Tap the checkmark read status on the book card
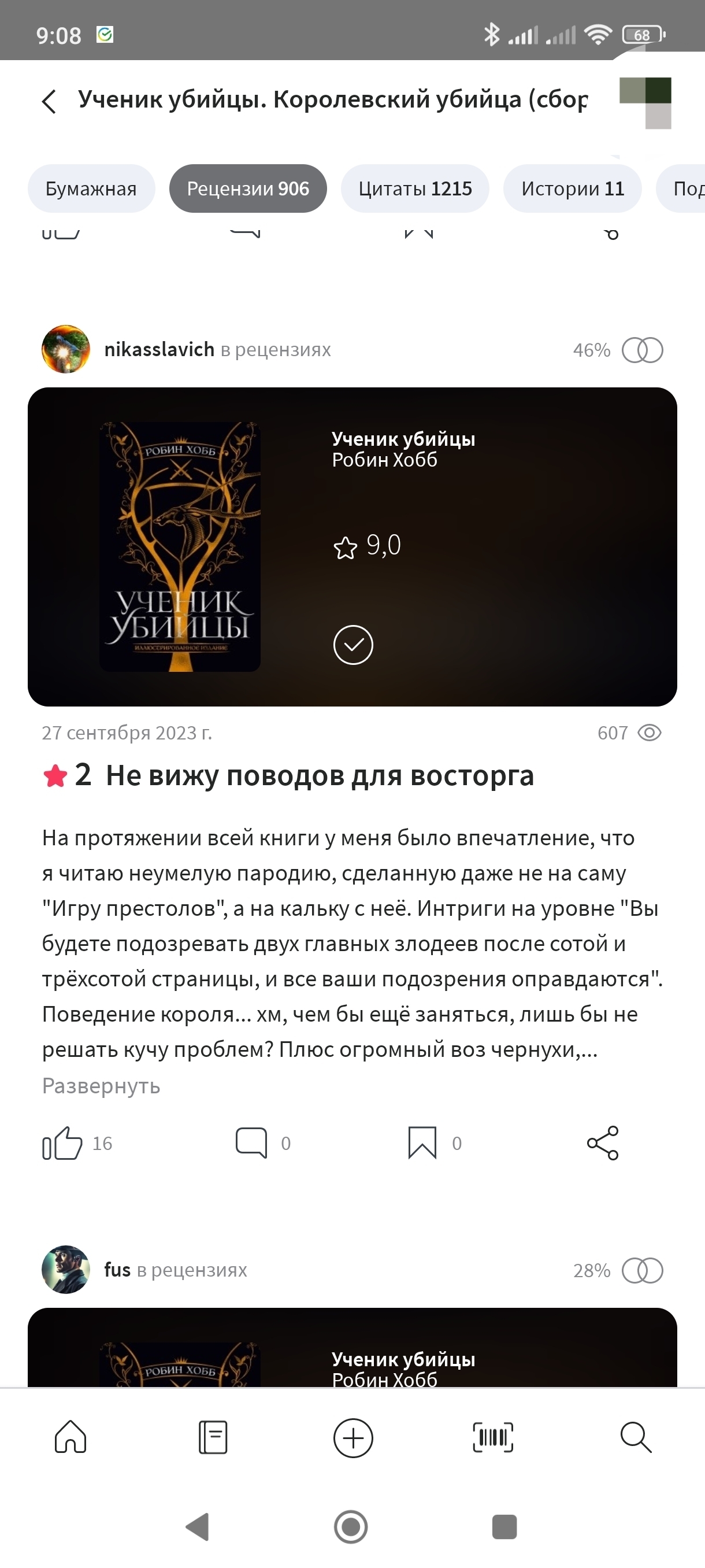This screenshot has height=1568, width=705. pyautogui.click(x=353, y=645)
